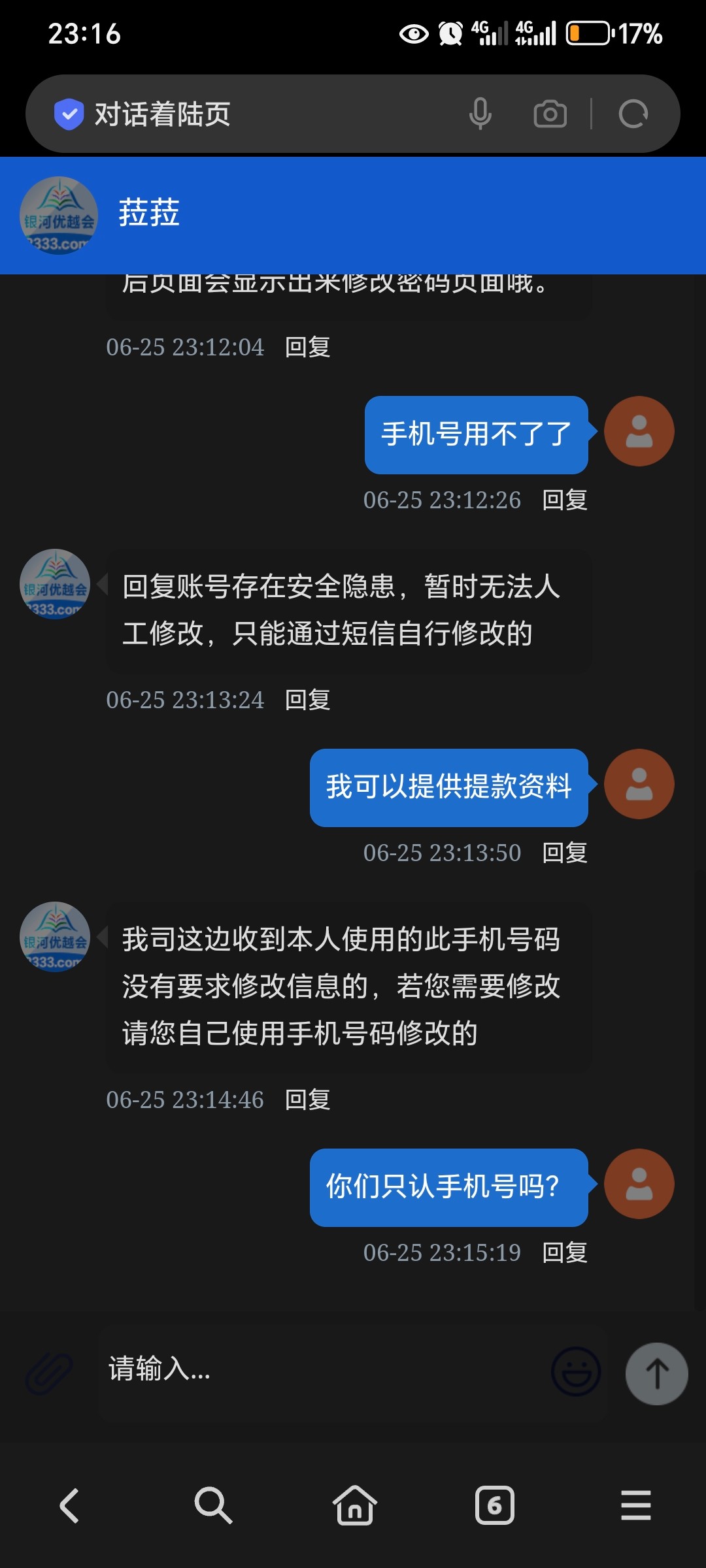Open camera search in the address bar
The height and width of the screenshot is (1568, 706).
coord(550,114)
